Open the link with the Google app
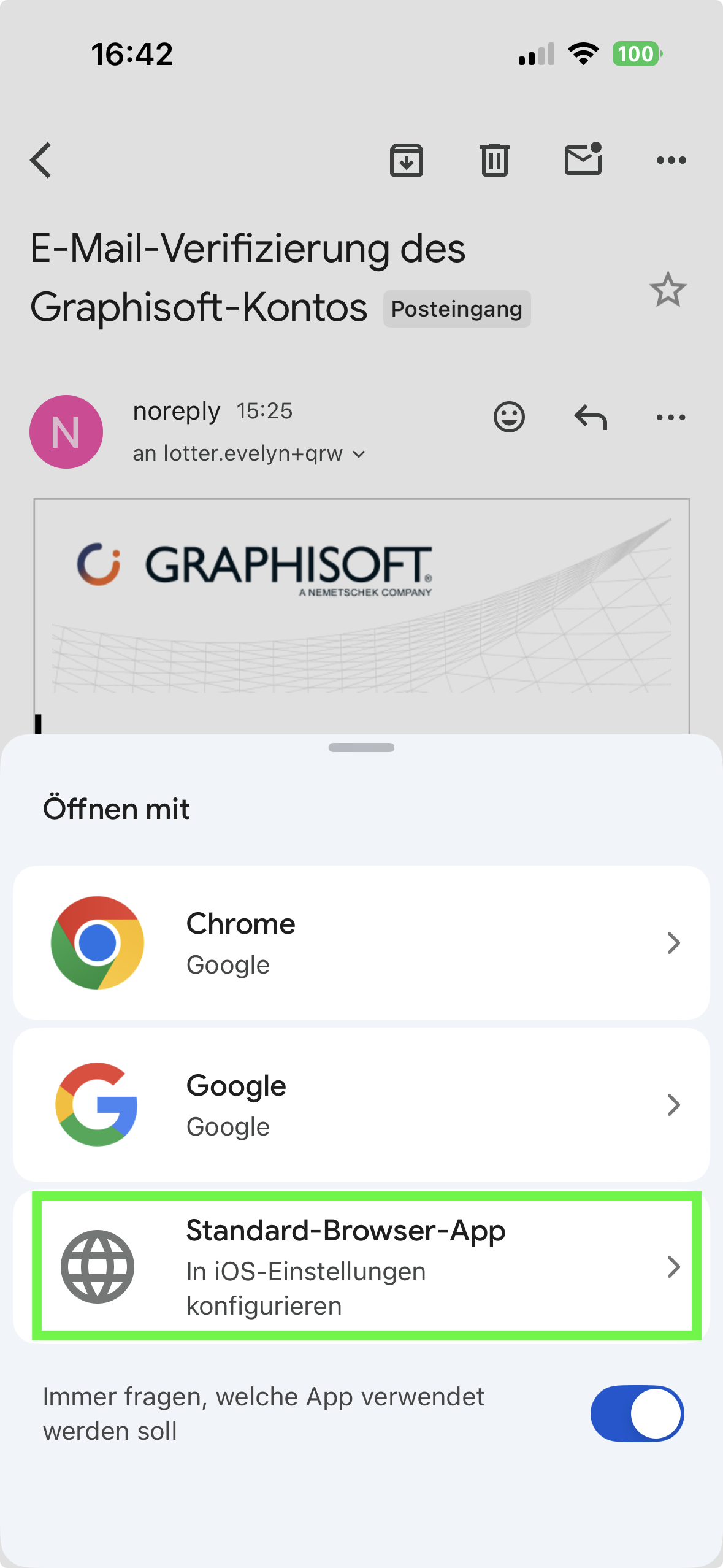723x1568 pixels. [x=361, y=1105]
